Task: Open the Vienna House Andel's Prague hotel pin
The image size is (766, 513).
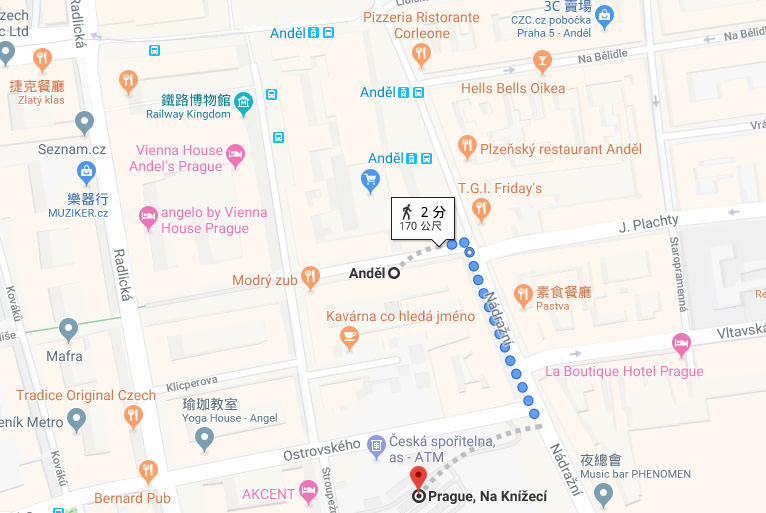Action: [235, 155]
